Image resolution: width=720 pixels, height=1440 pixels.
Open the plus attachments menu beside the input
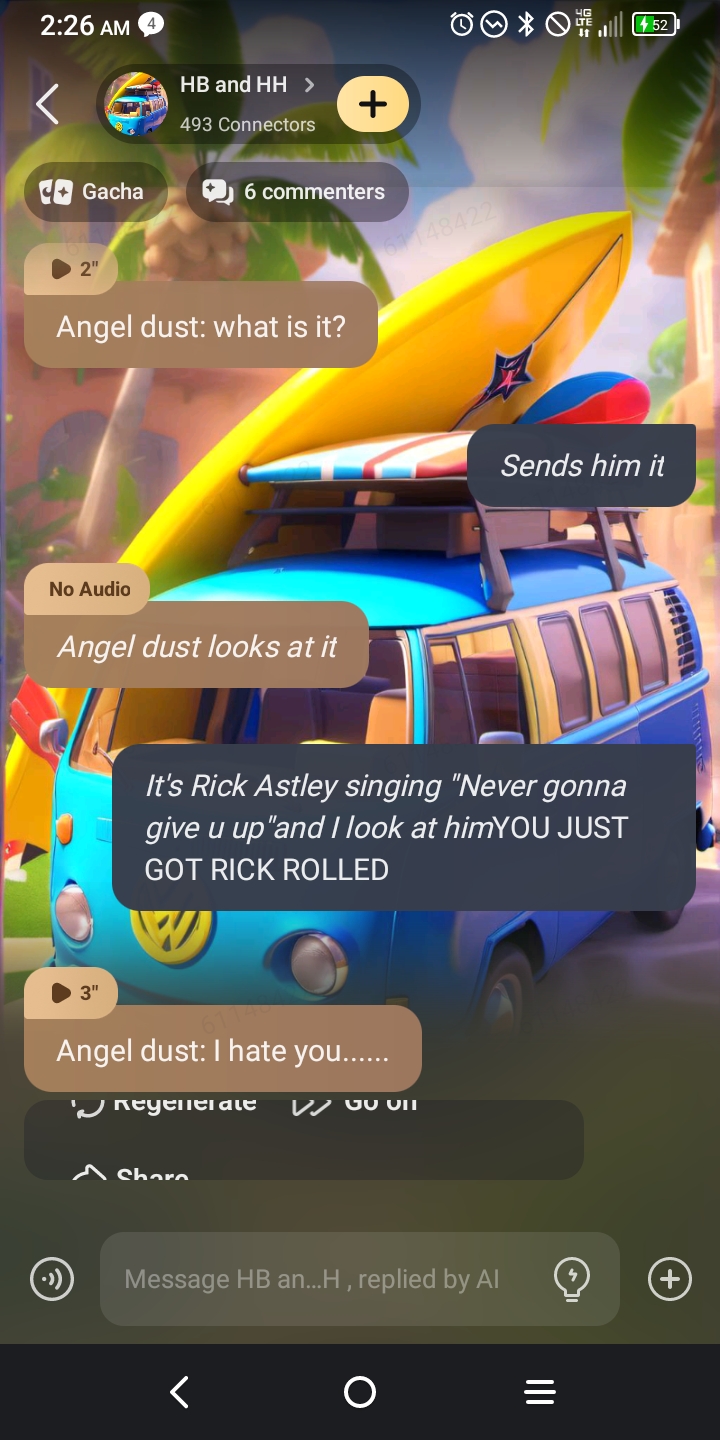click(669, 1279)
